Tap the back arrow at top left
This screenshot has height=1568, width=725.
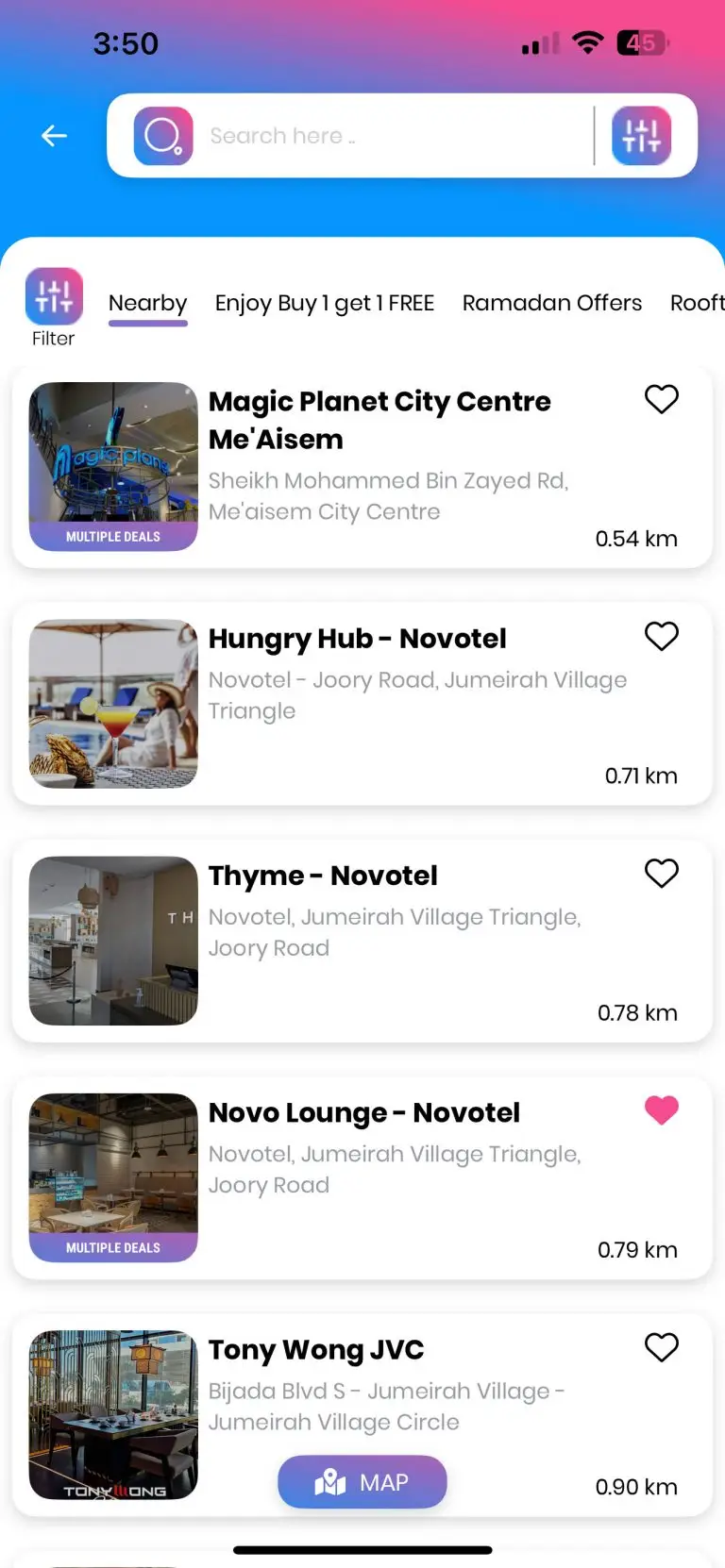pos(54,135)
